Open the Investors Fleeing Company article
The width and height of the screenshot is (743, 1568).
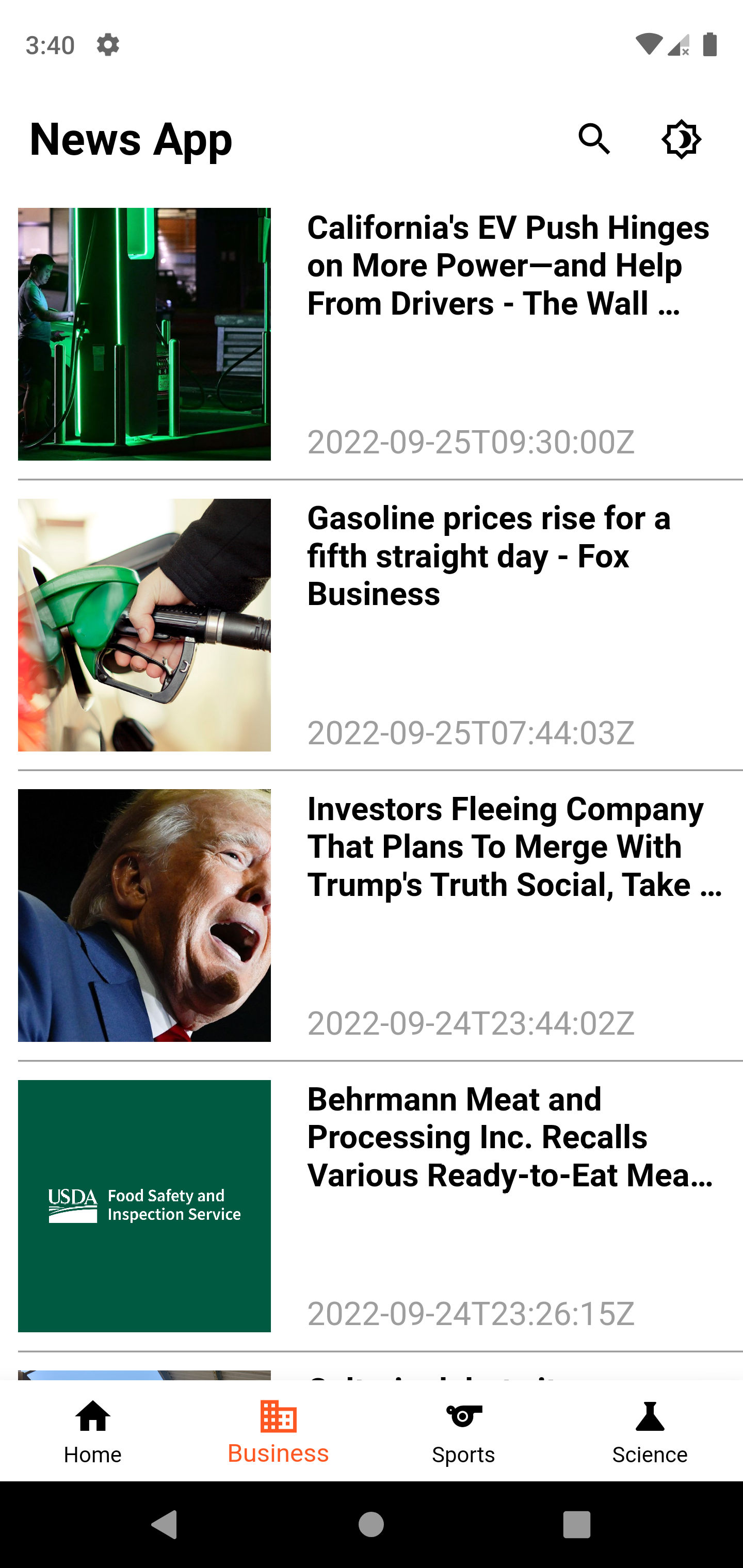click(514, 847)
